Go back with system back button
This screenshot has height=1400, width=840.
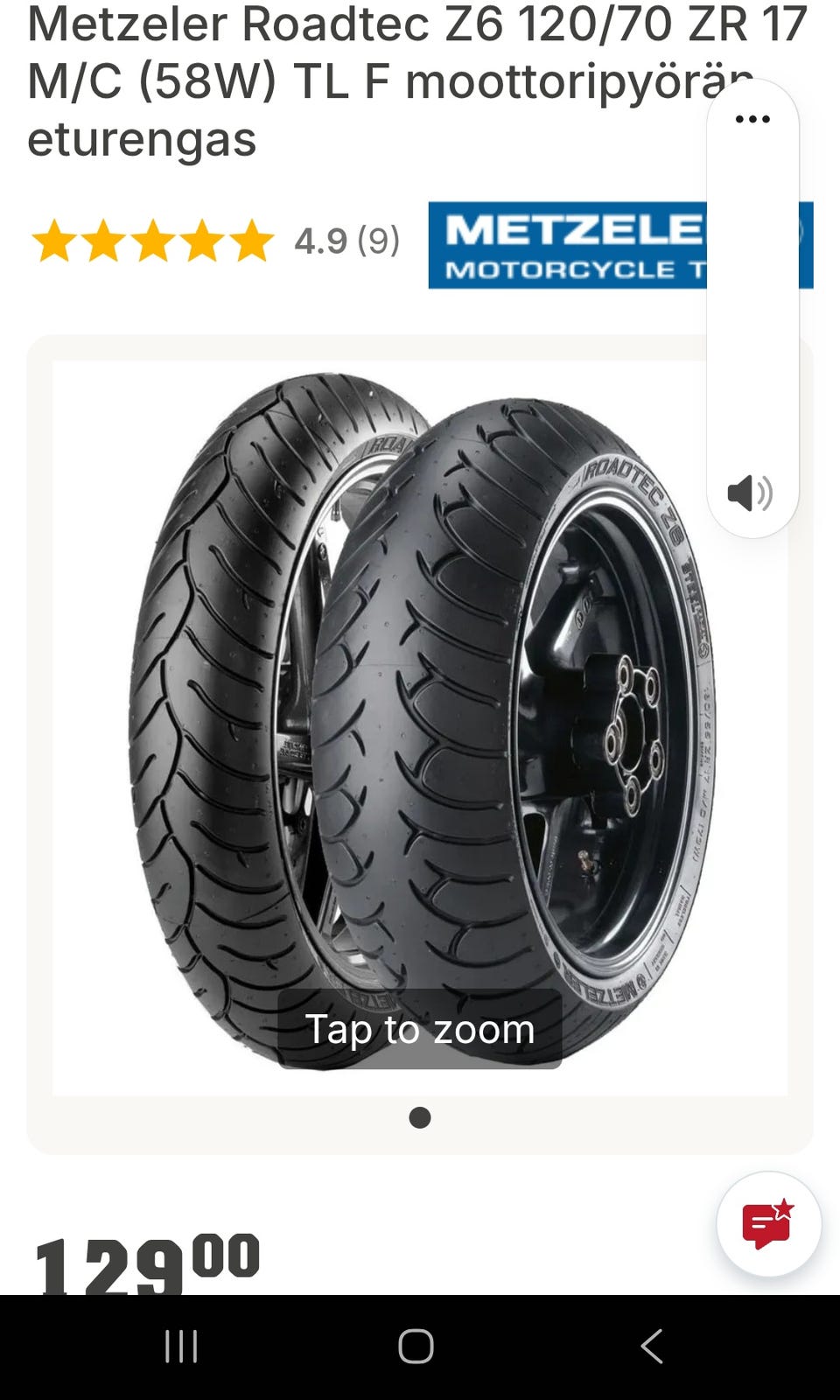(651, 1347)
